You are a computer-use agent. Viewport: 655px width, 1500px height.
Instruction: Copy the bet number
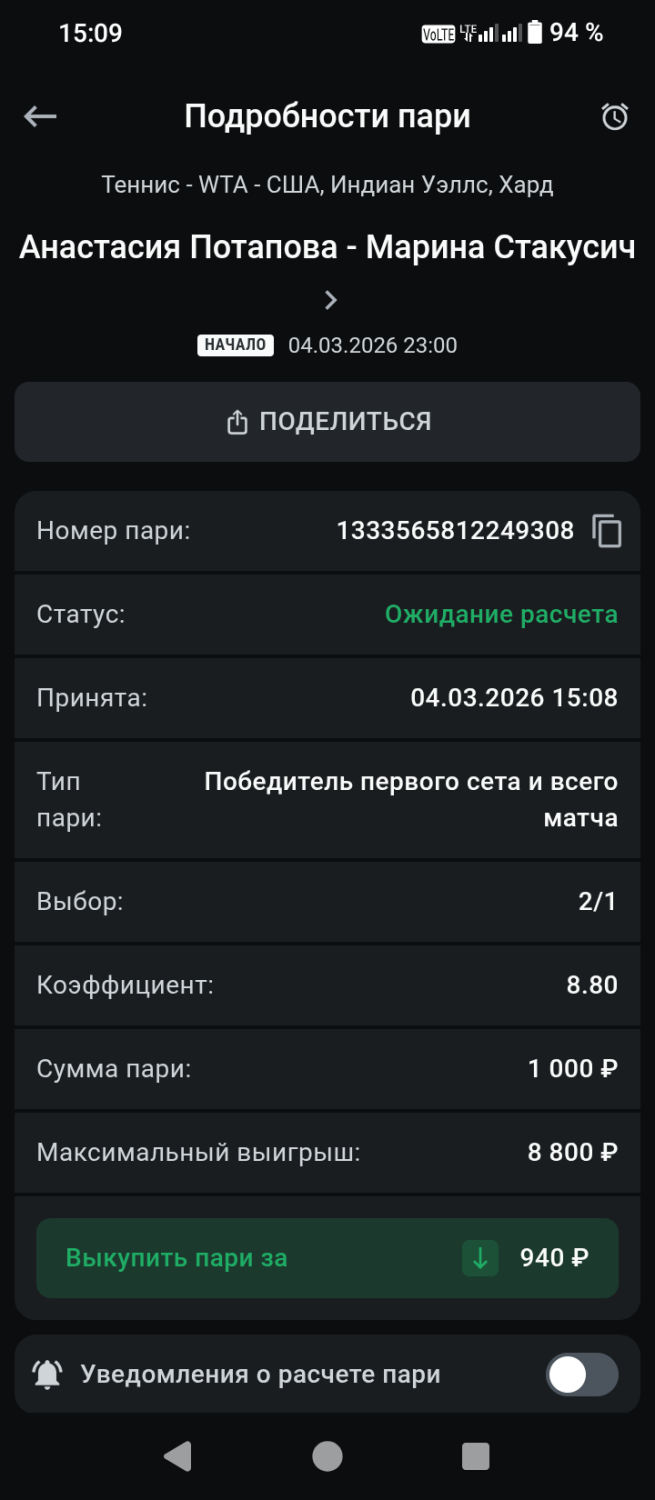(x=607, y=531)
